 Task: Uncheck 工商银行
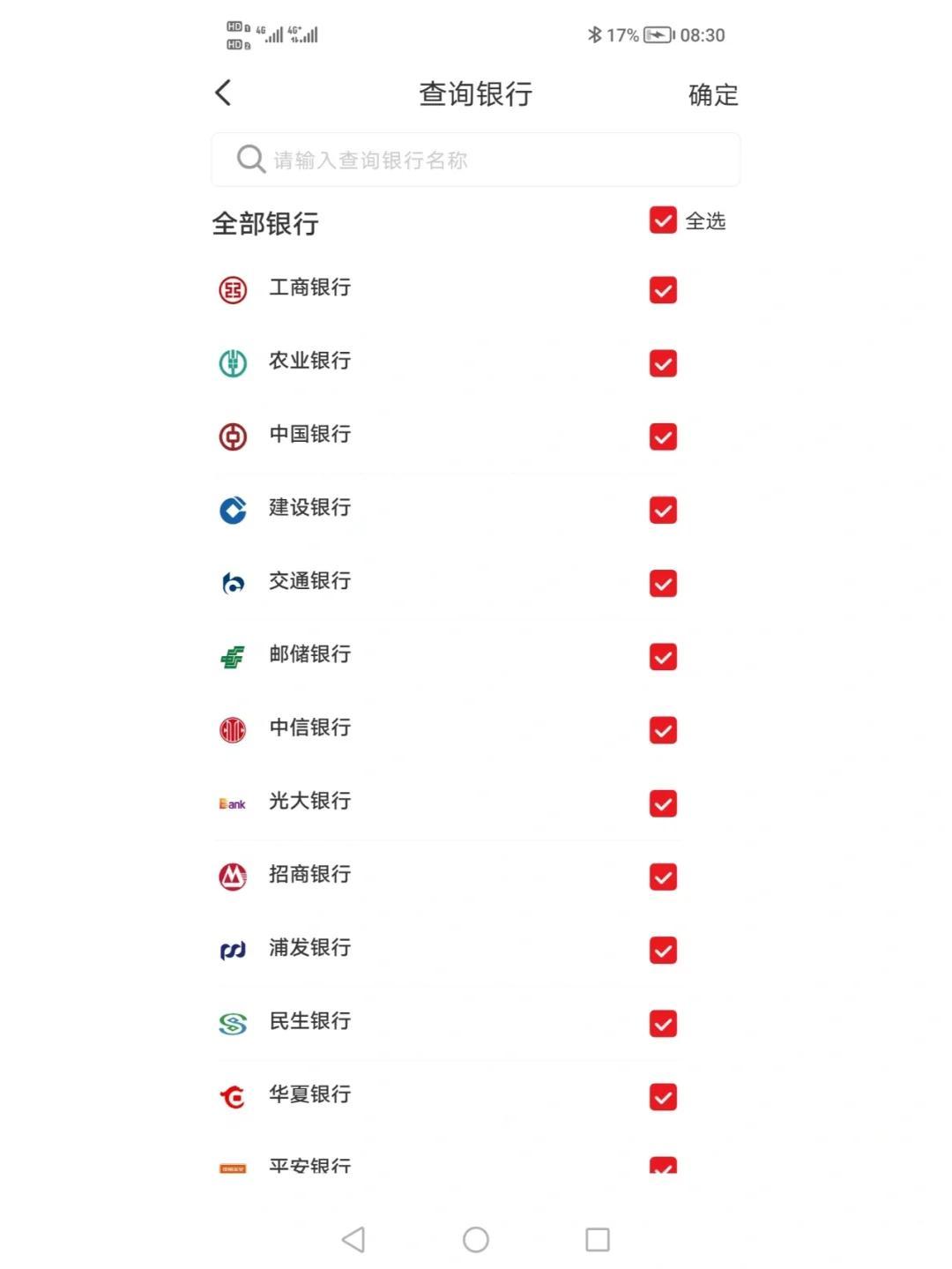(x=663, y=290)
